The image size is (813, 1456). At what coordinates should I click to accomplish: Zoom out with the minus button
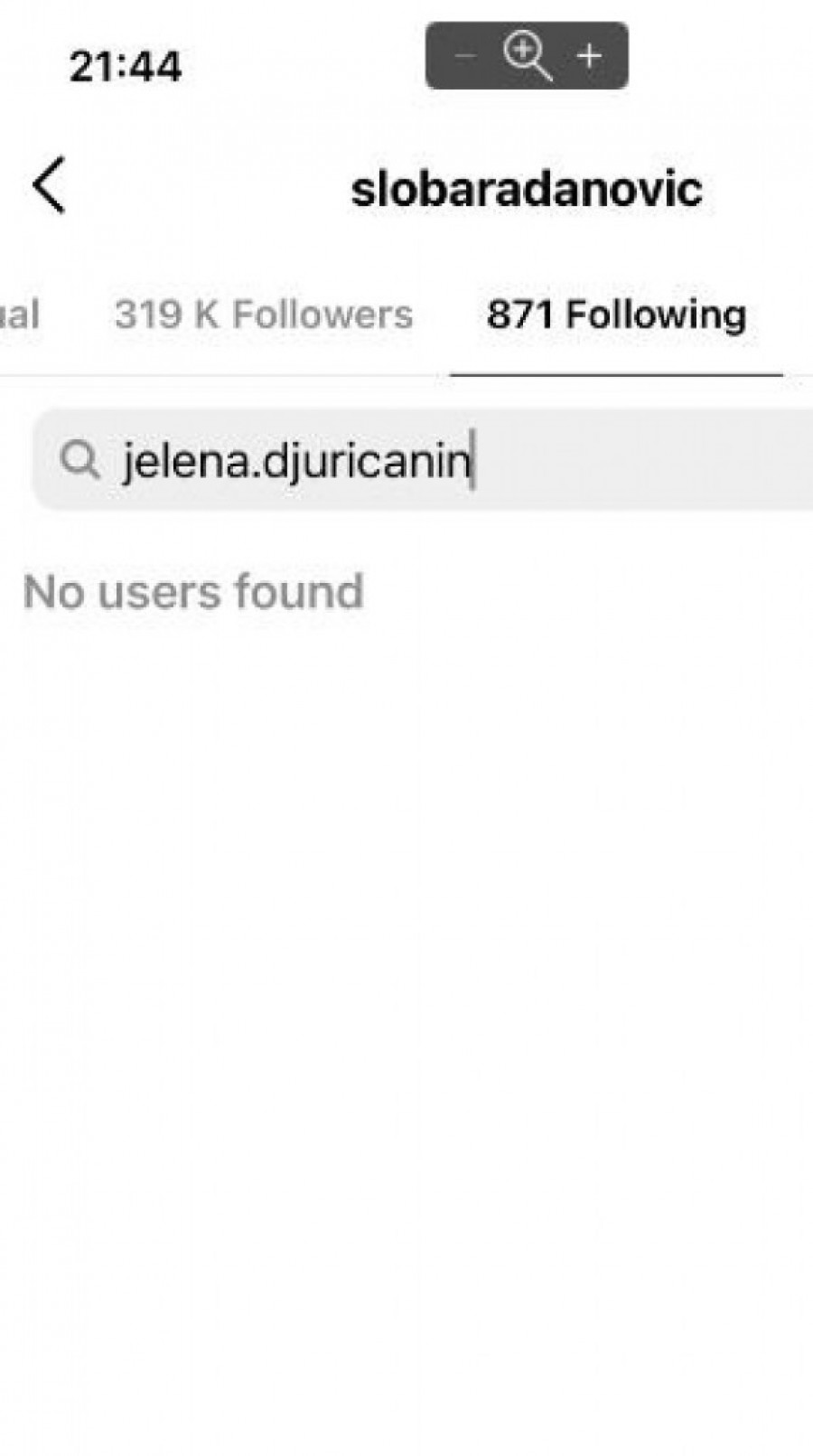465,56
